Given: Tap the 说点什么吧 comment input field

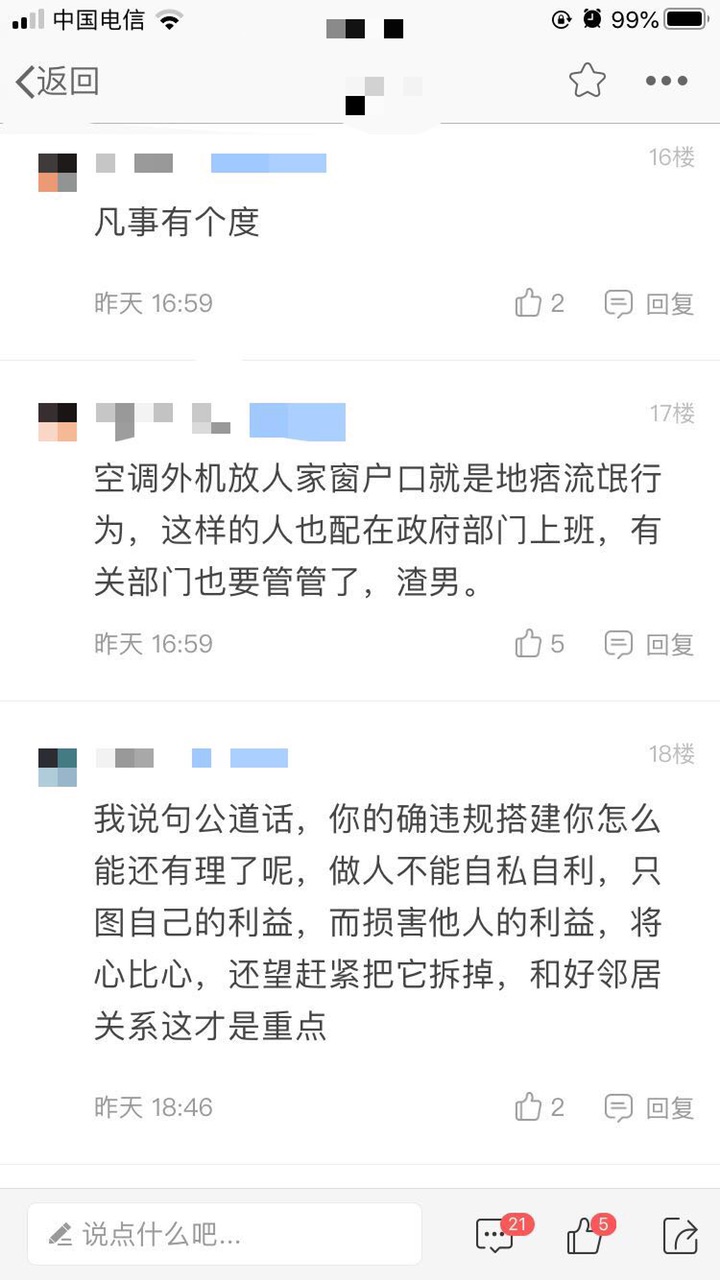Looking at the screenshot, I should point(225,1234).
